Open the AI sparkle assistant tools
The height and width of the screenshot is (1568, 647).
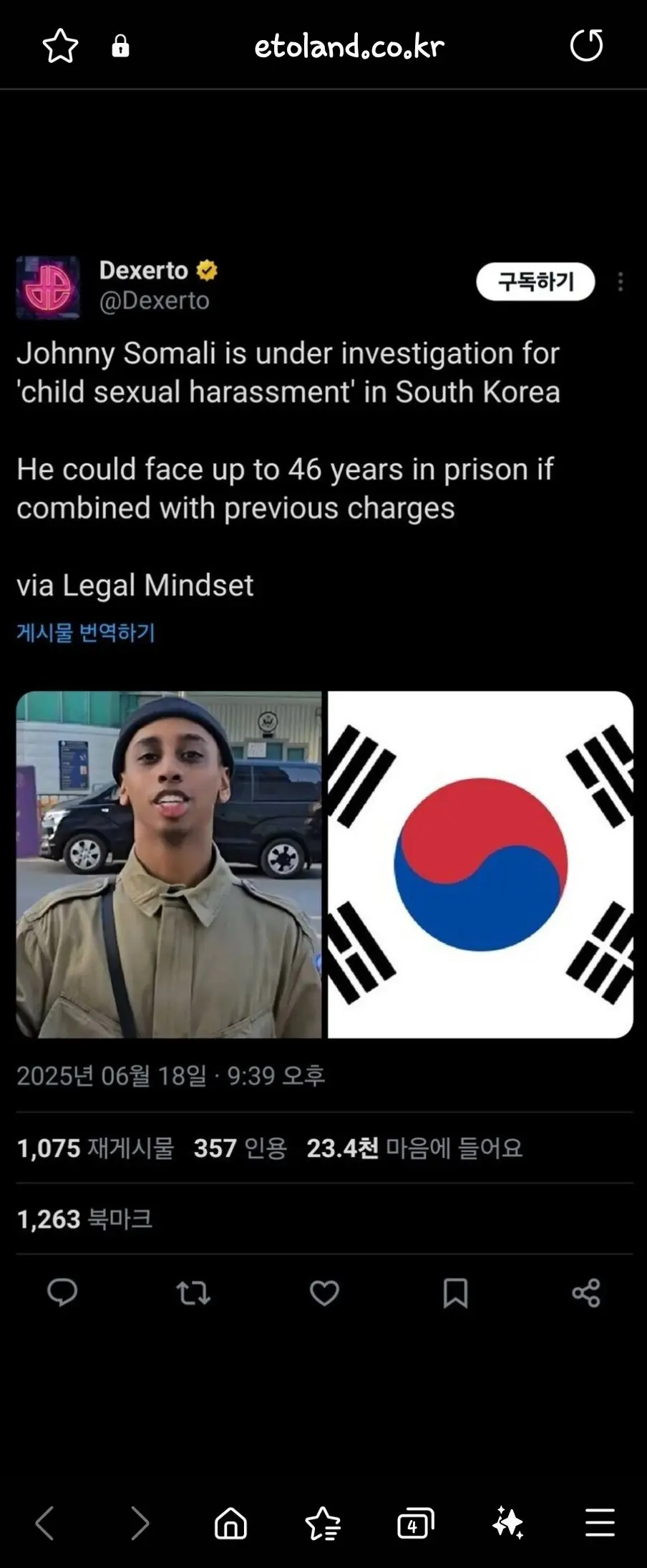tap(507, 1523)
